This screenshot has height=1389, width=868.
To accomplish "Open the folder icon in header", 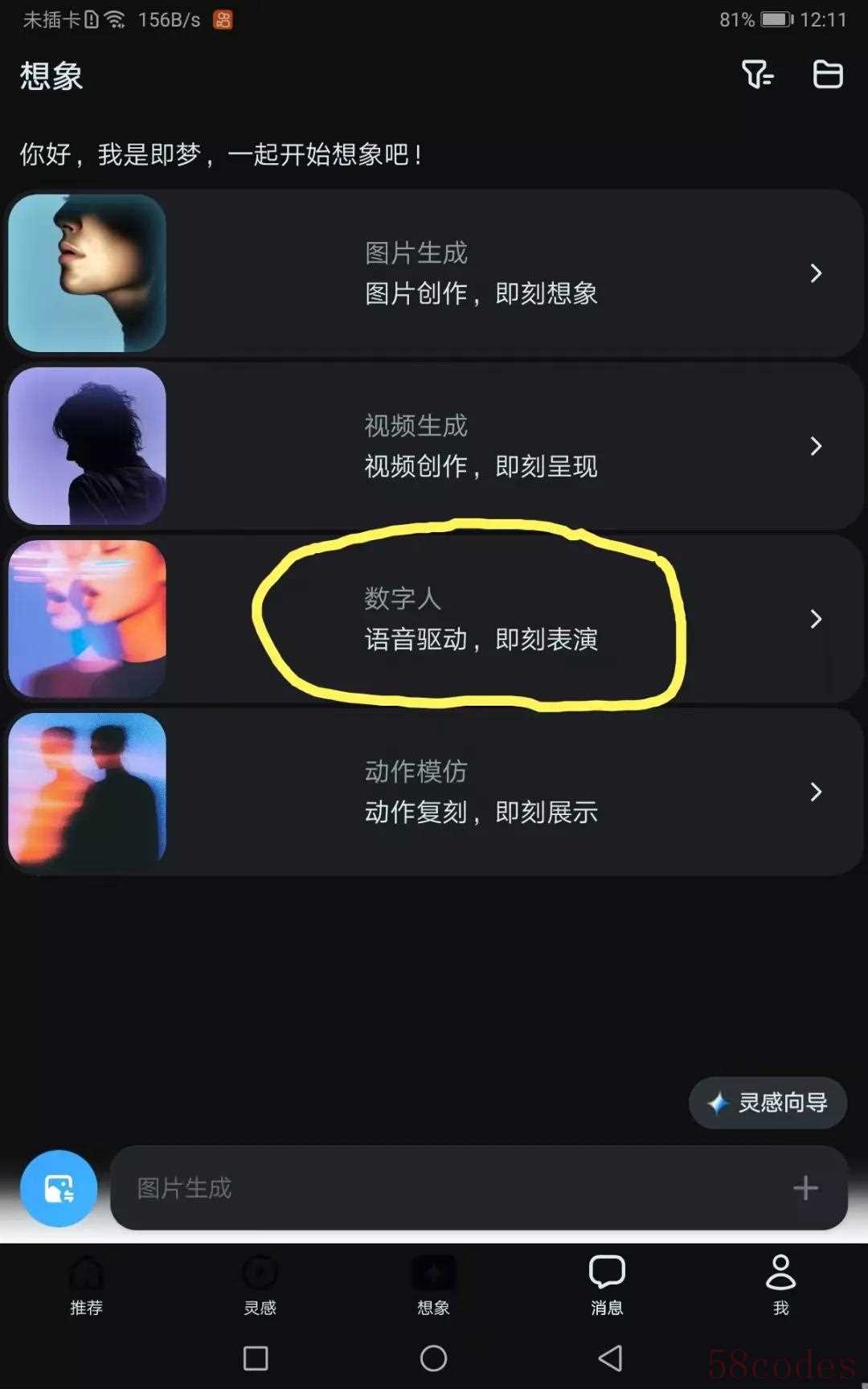I will (x=827, y=75).
